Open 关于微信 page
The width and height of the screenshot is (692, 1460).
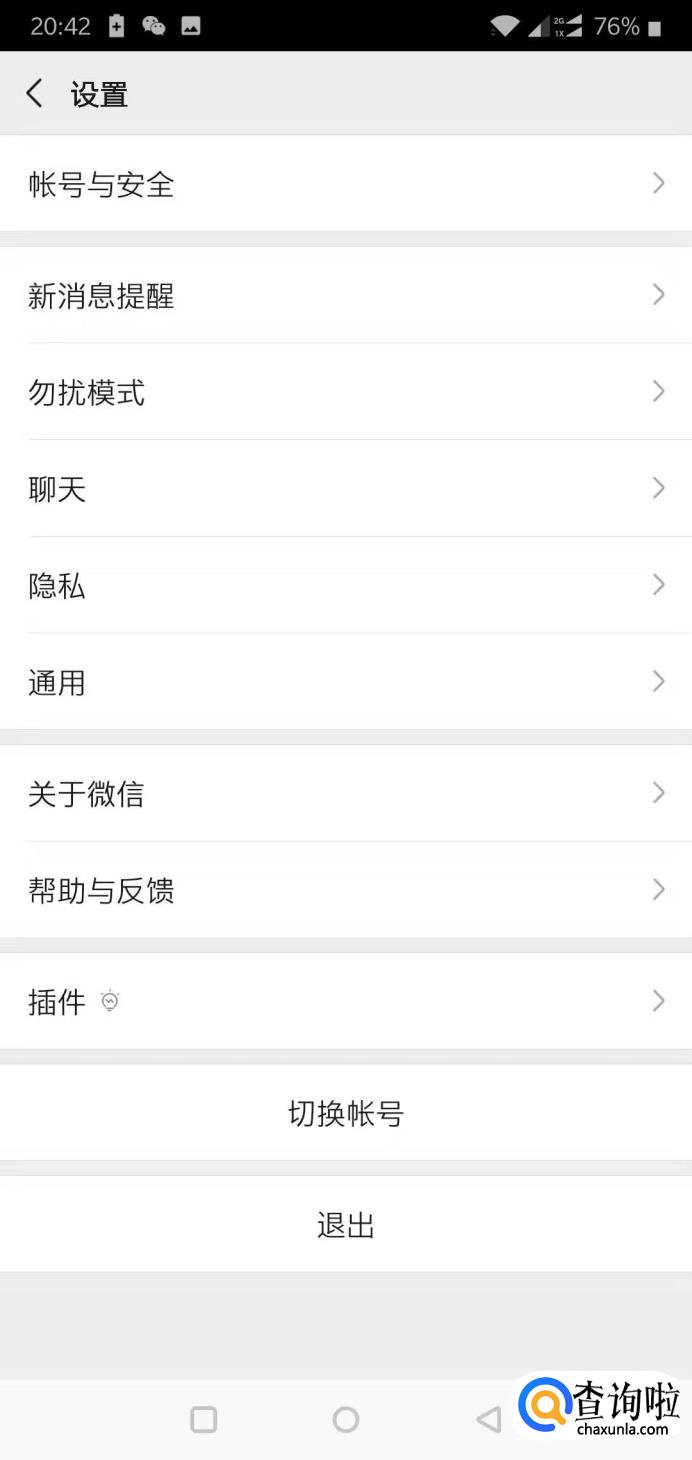(x=345, y=794)
